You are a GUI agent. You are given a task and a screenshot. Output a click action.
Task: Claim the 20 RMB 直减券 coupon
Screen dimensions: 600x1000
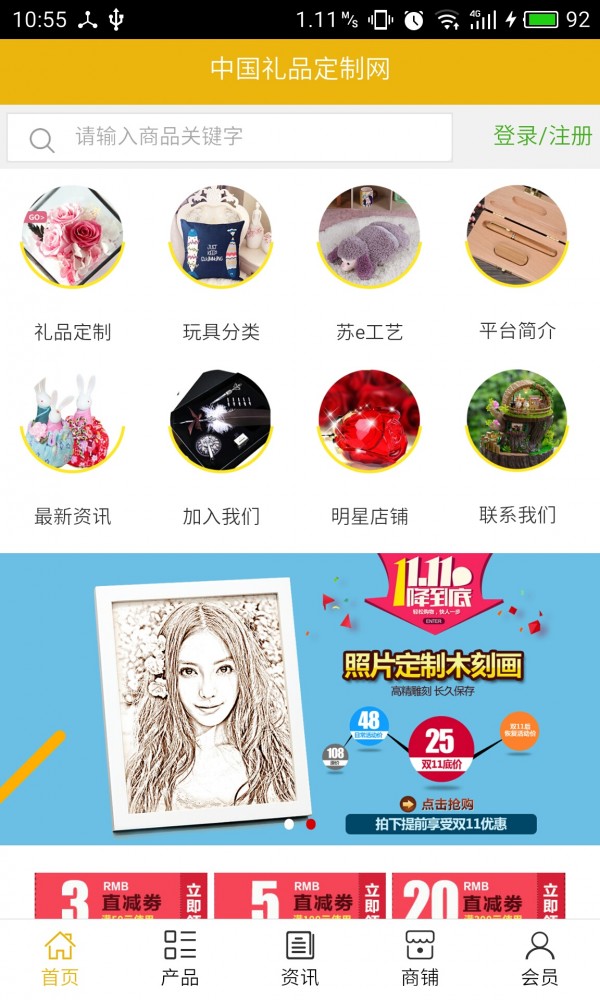(478, 896)
